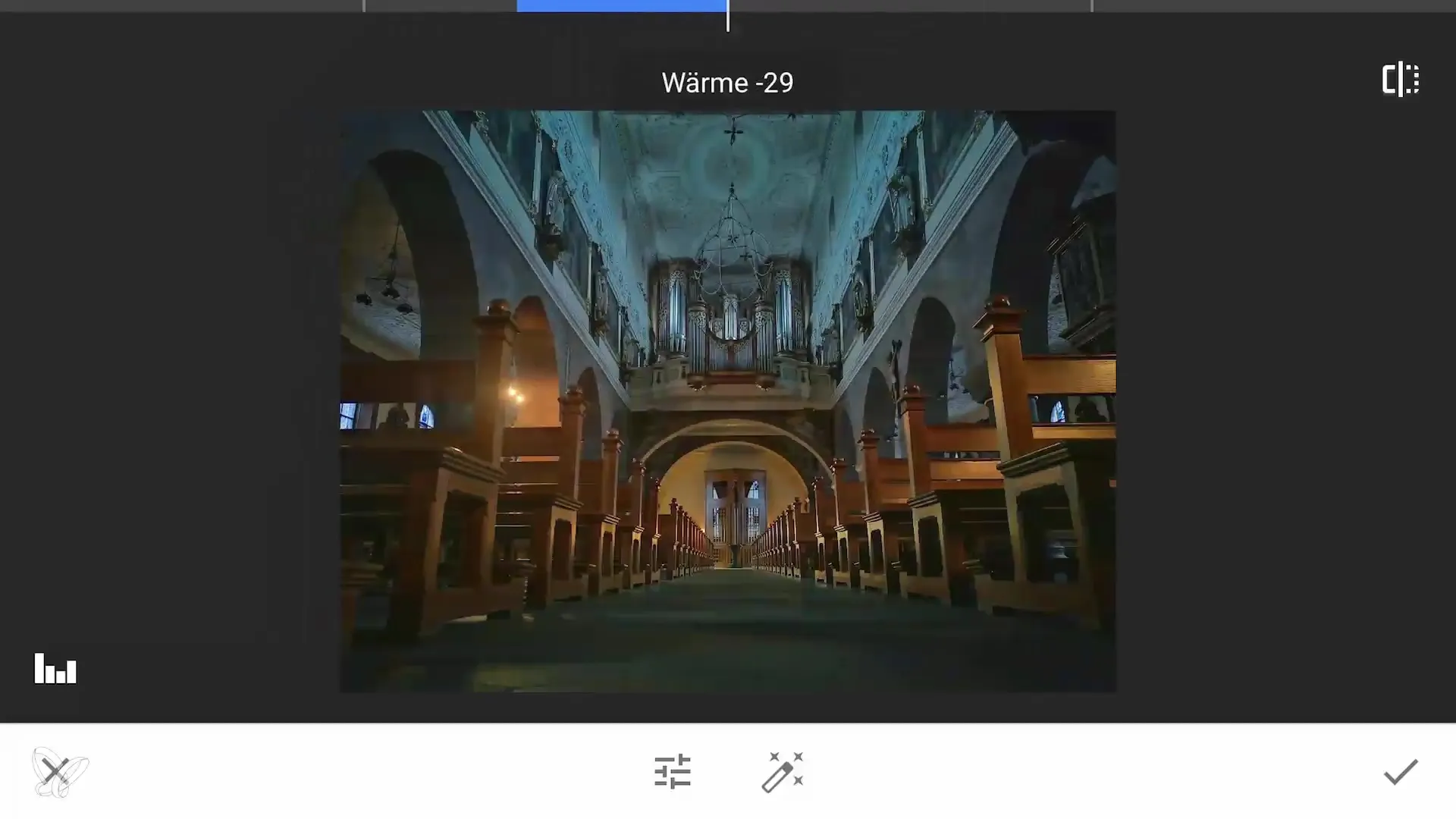Toggle the before/after compare view
1456x819 pixels.
tap(1400, 80)
